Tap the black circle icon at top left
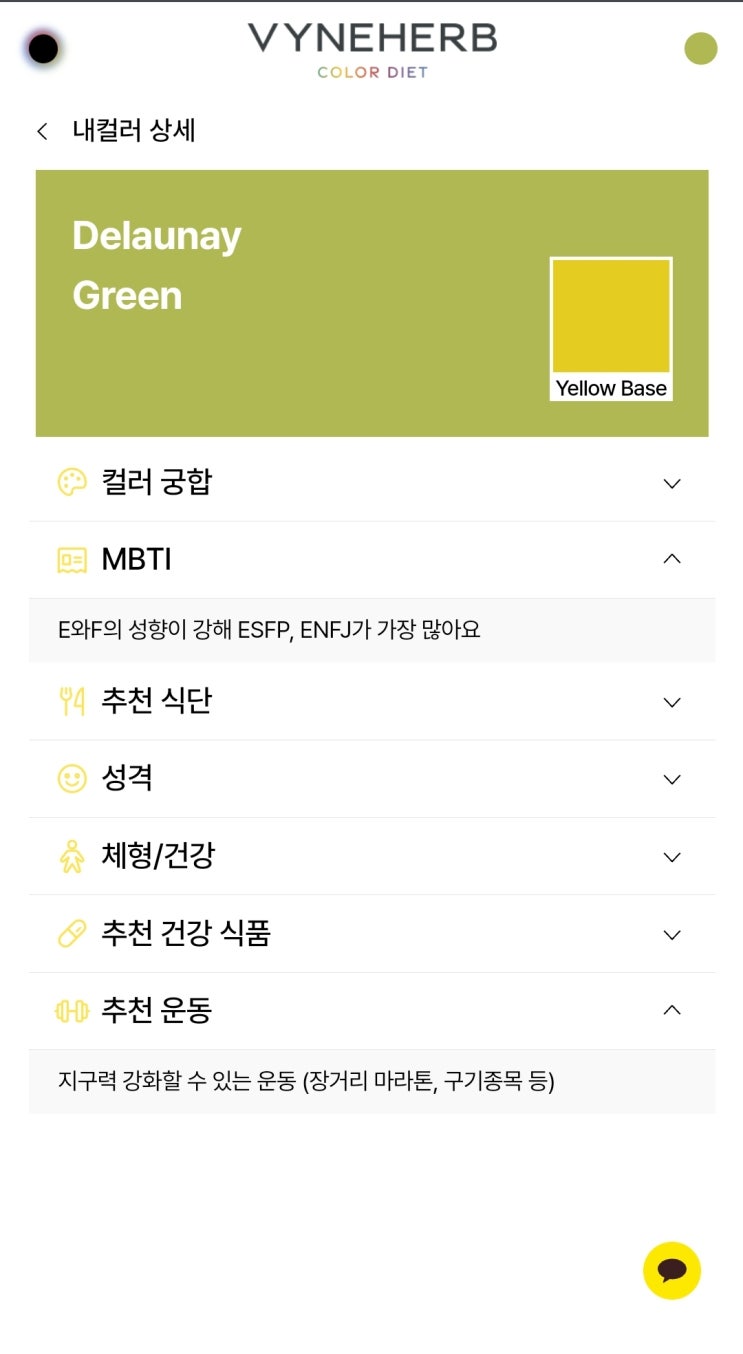This screenshot has height=1354, width=743. click(43, 48)
